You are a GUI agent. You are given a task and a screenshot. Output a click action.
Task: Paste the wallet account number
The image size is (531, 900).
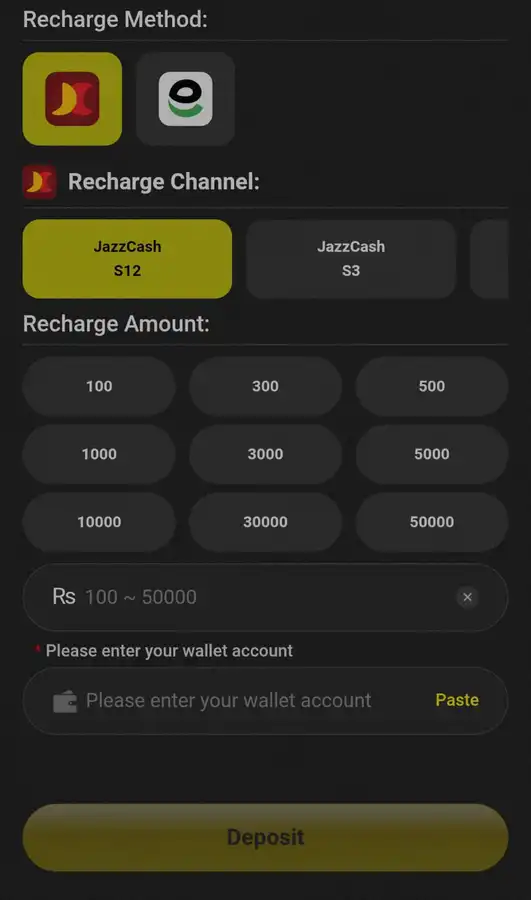457,700
